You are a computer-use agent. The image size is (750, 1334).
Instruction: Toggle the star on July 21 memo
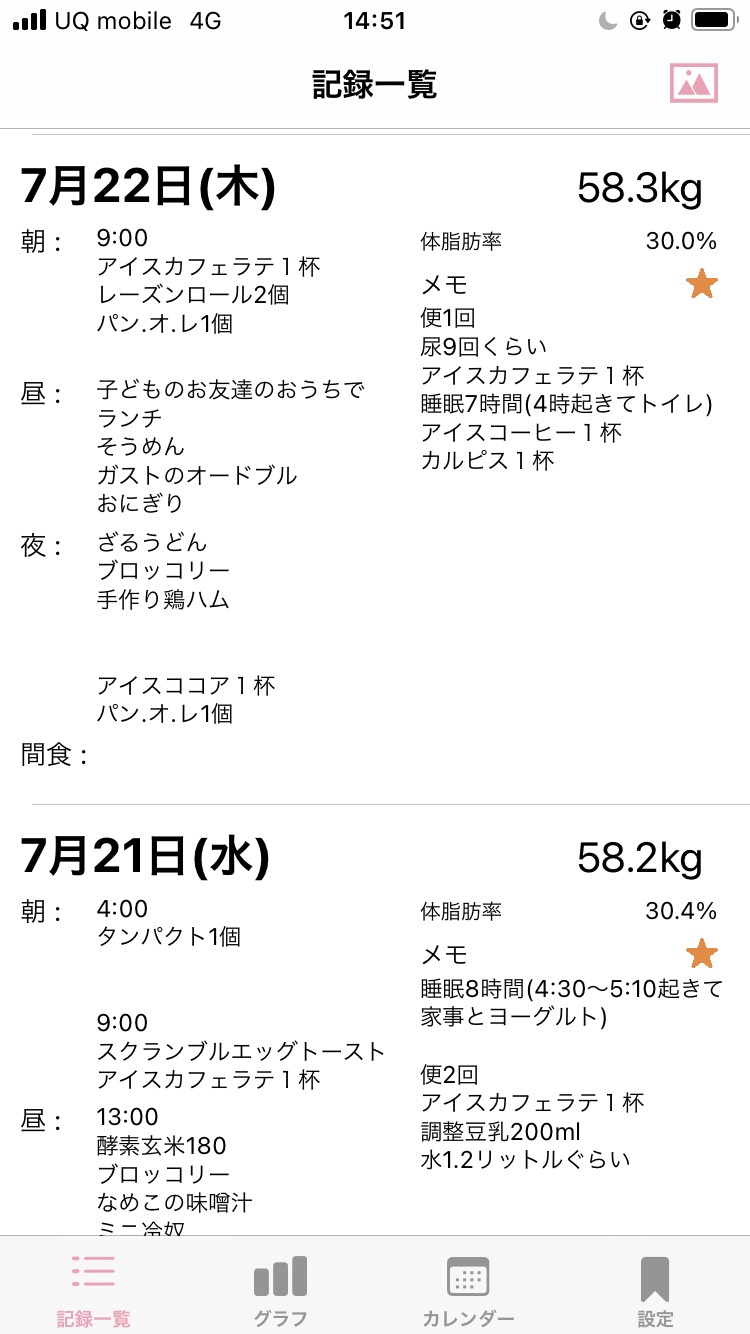click(x=702, y=954)
